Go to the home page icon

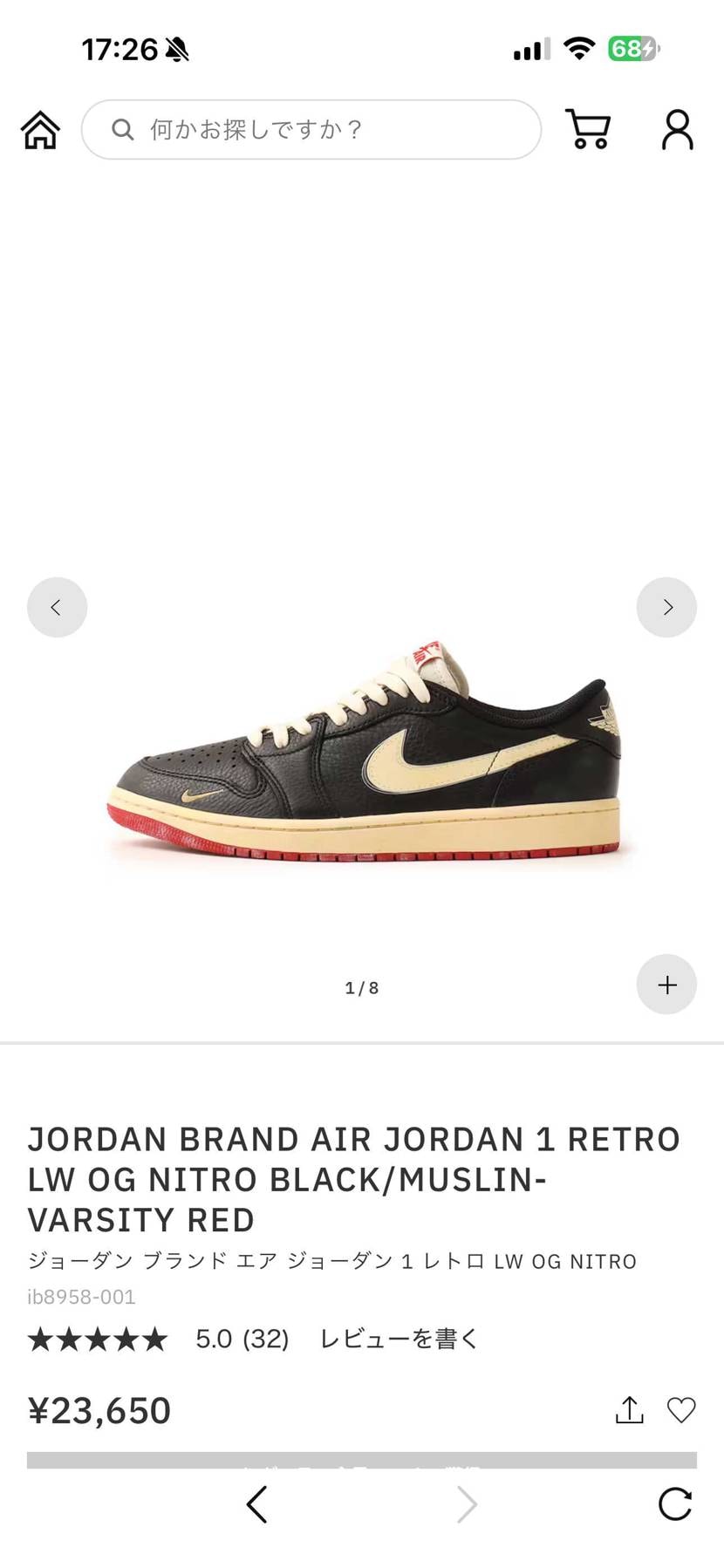(x=40, y=131)
